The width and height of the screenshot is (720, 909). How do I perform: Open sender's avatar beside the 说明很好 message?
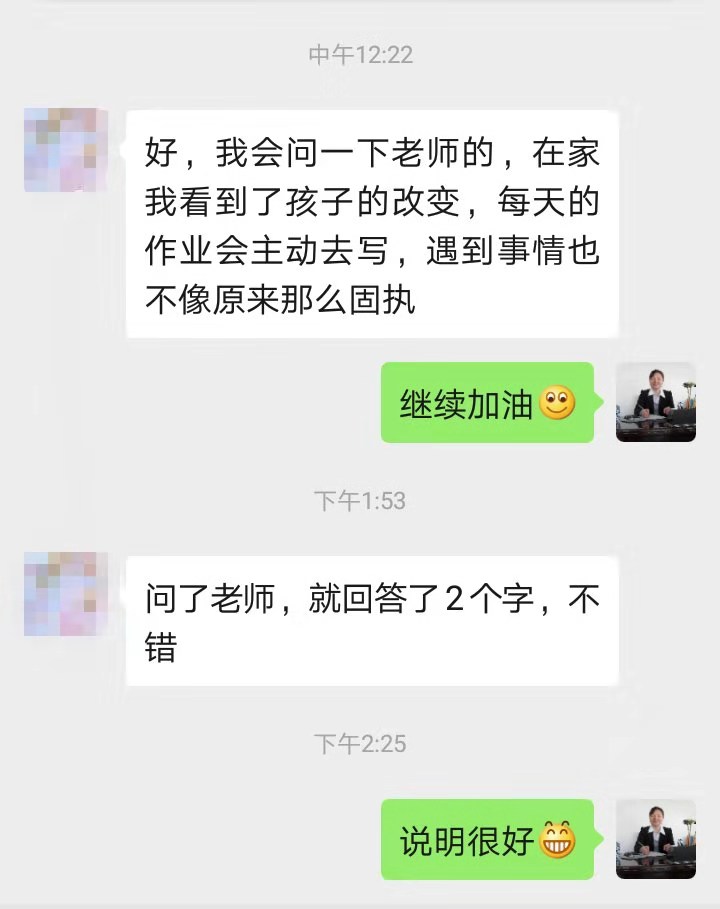point(655,839)
